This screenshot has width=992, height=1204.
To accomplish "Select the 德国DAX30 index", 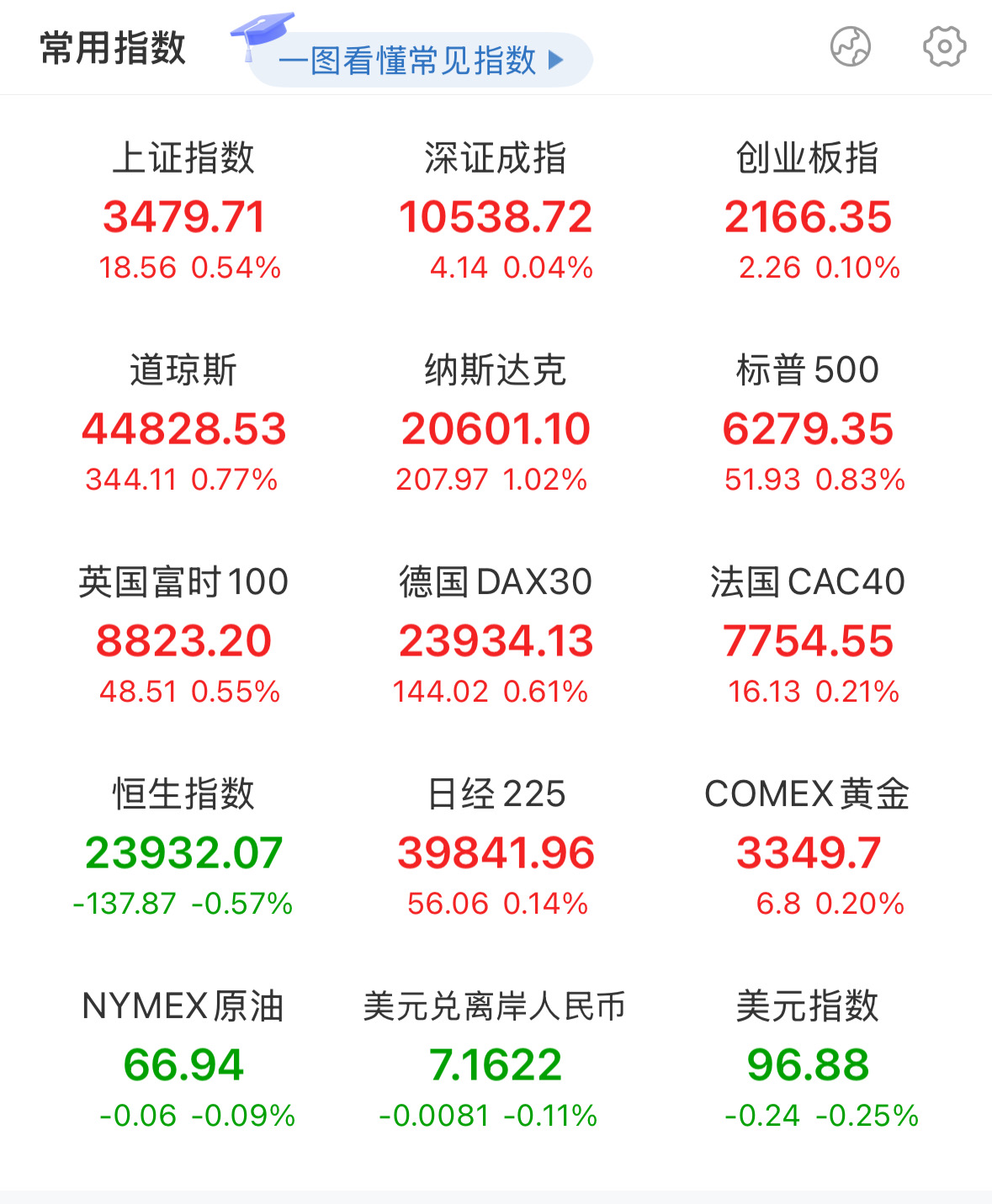I will click(x=496, y=640).
